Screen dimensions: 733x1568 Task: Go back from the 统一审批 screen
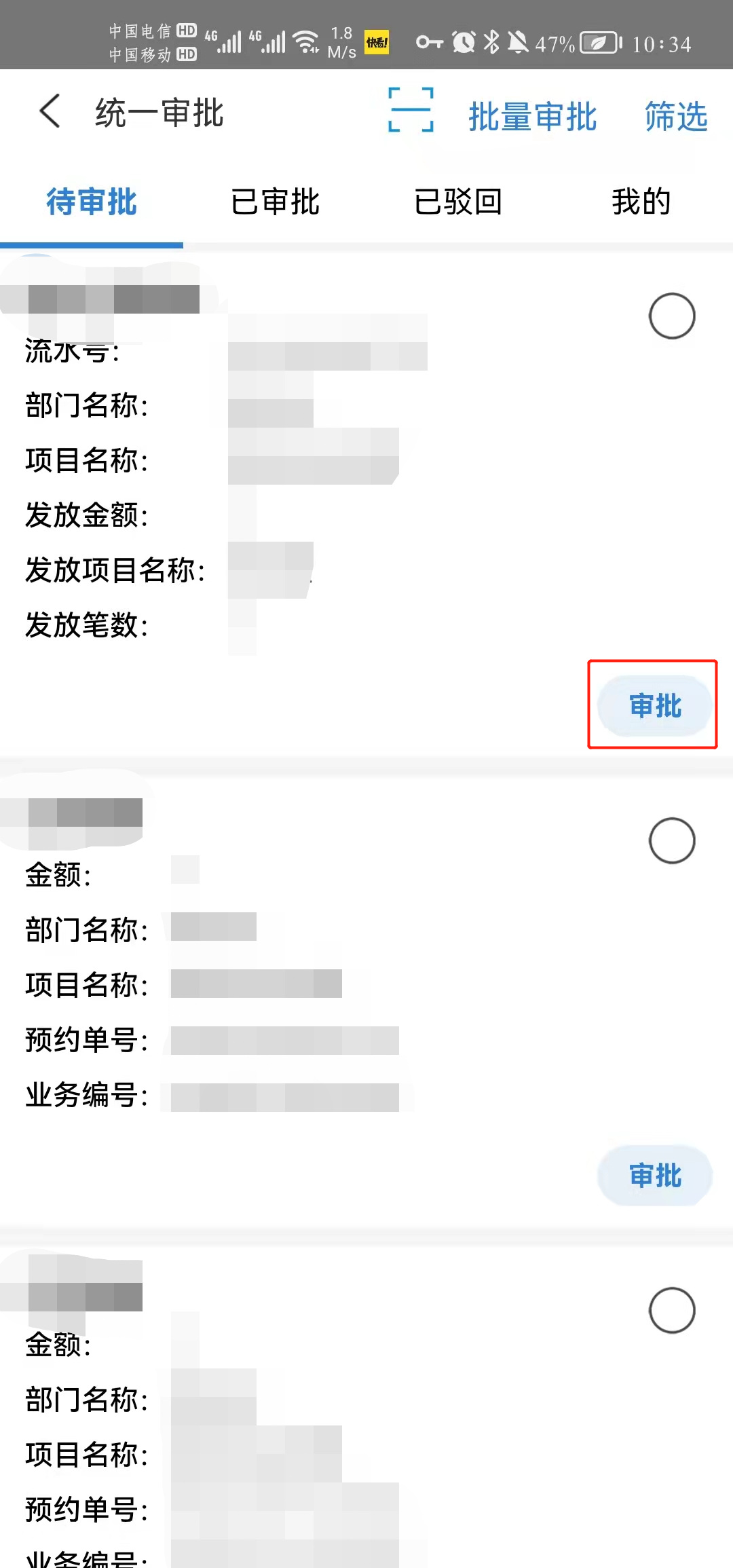[x=50, y=111]
